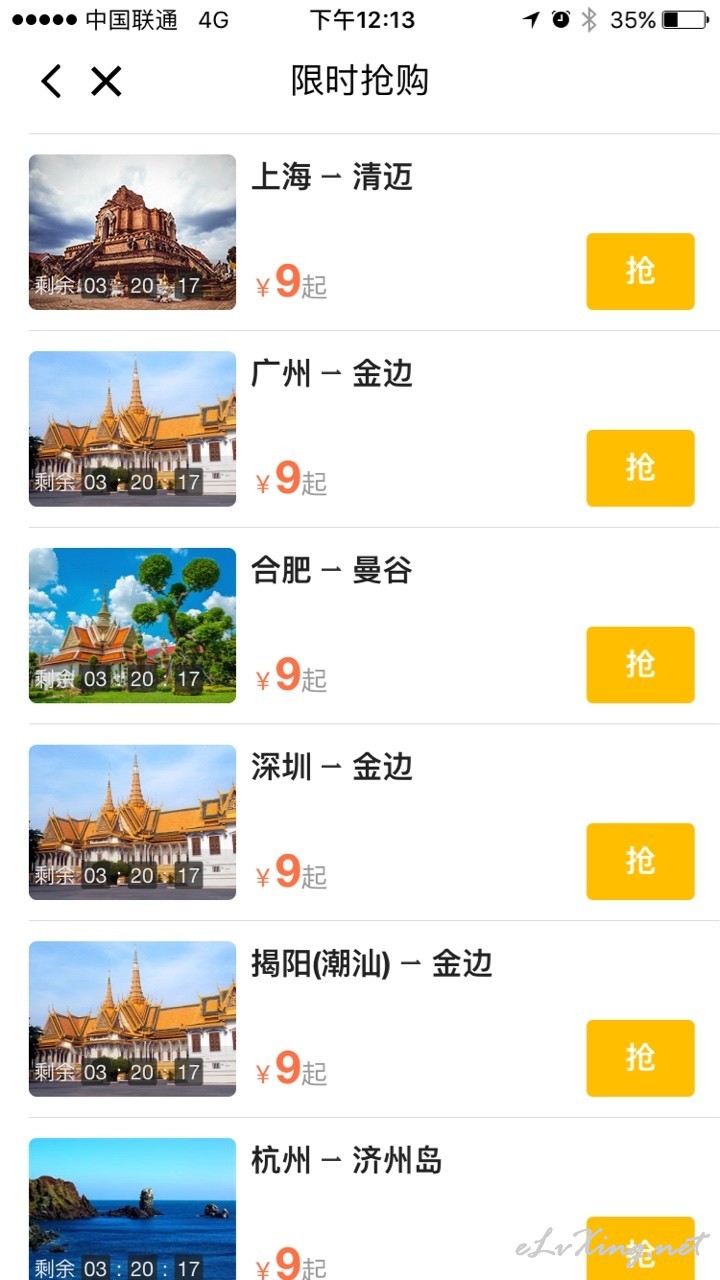Open the 上海 – 清迈 photo tile
The width and height of the screenshot is (720, 1280).
click(132, 232)
